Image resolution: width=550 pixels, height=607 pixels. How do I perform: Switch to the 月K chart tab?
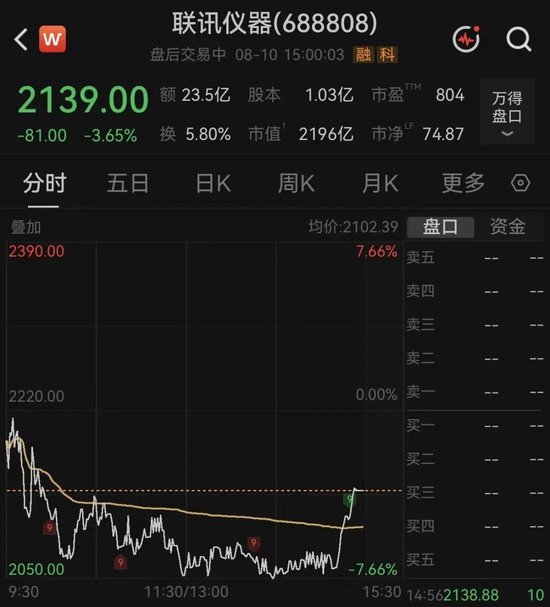click(380, 183)
